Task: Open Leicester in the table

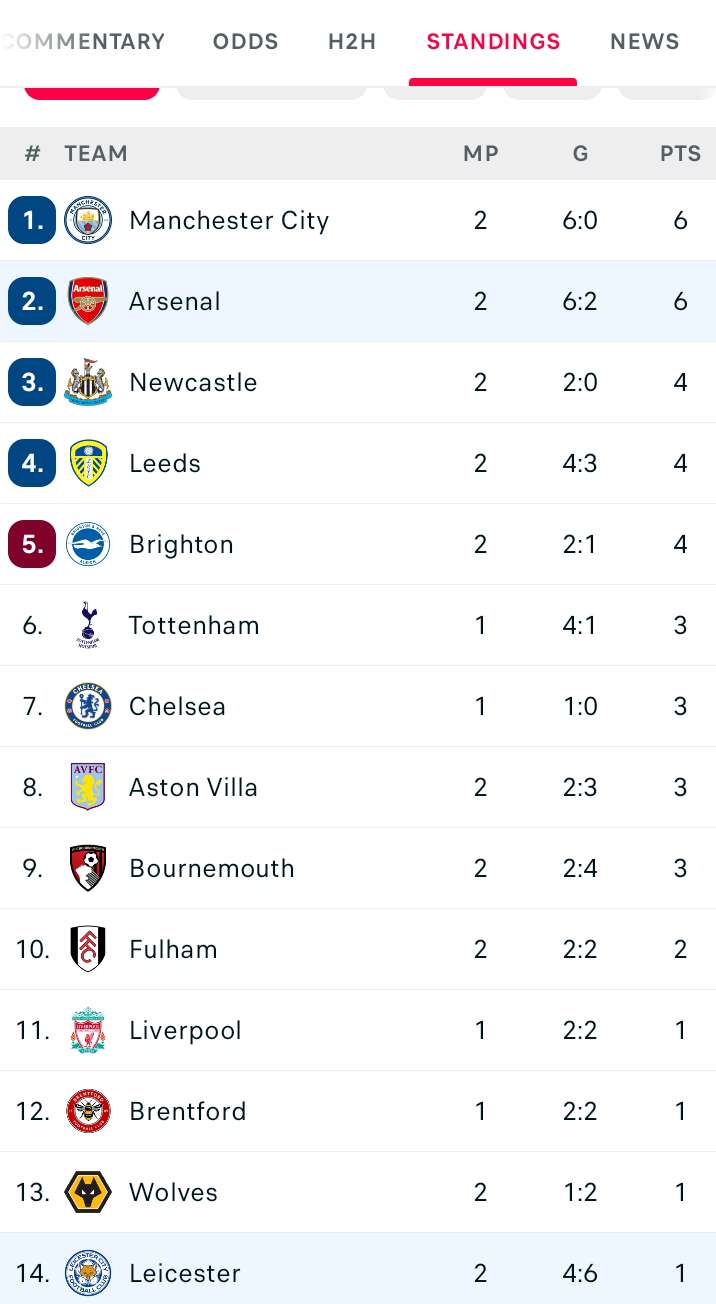Action: pos(358,1268)
